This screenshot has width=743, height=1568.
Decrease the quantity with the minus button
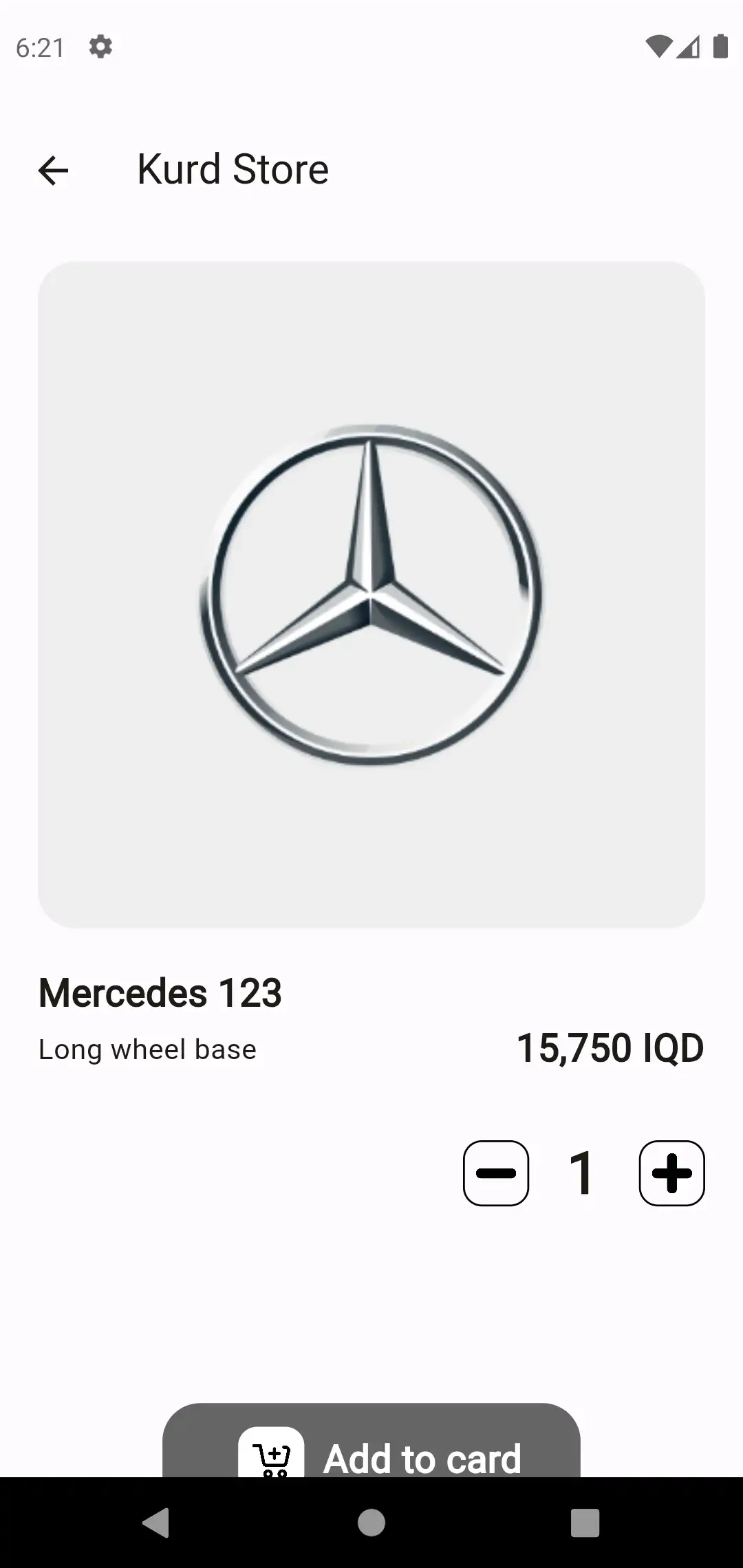[x=496, y=1173]
